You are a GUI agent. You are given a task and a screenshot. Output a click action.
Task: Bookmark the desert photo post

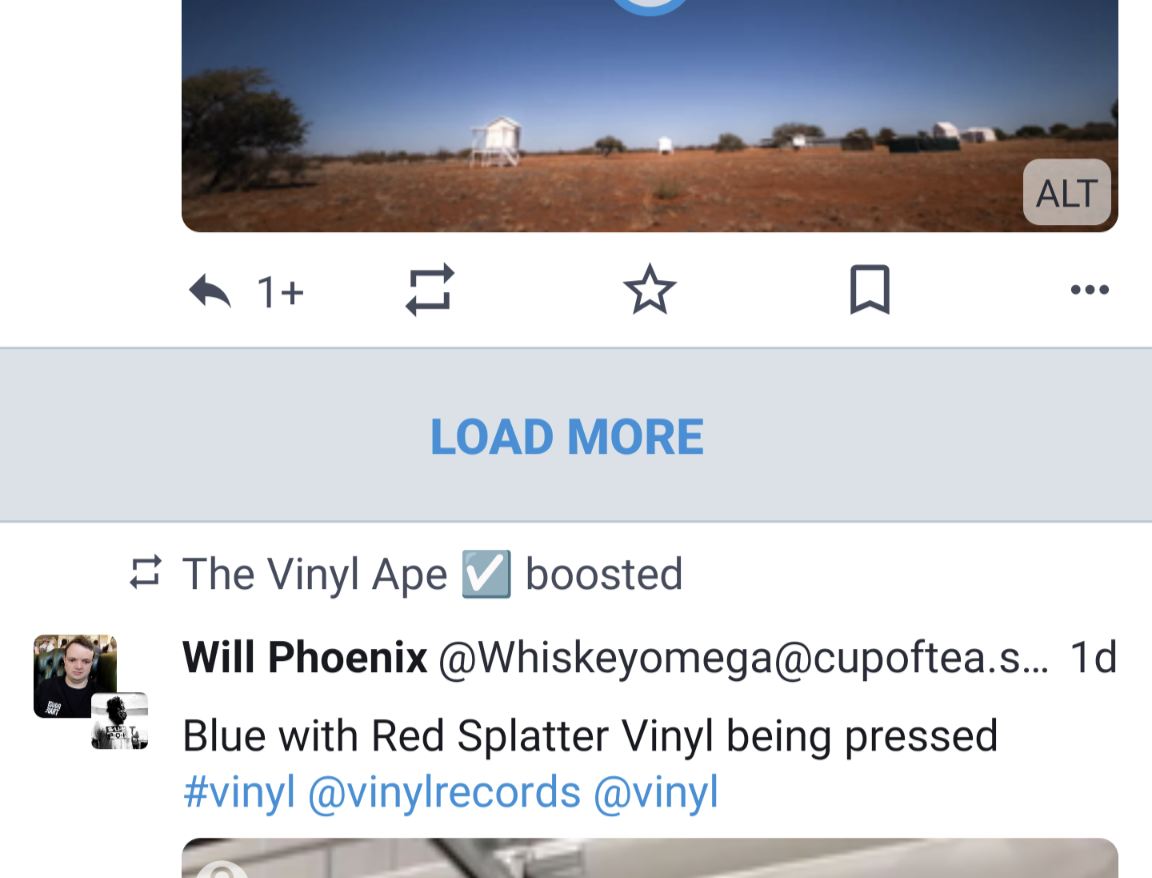869,291
